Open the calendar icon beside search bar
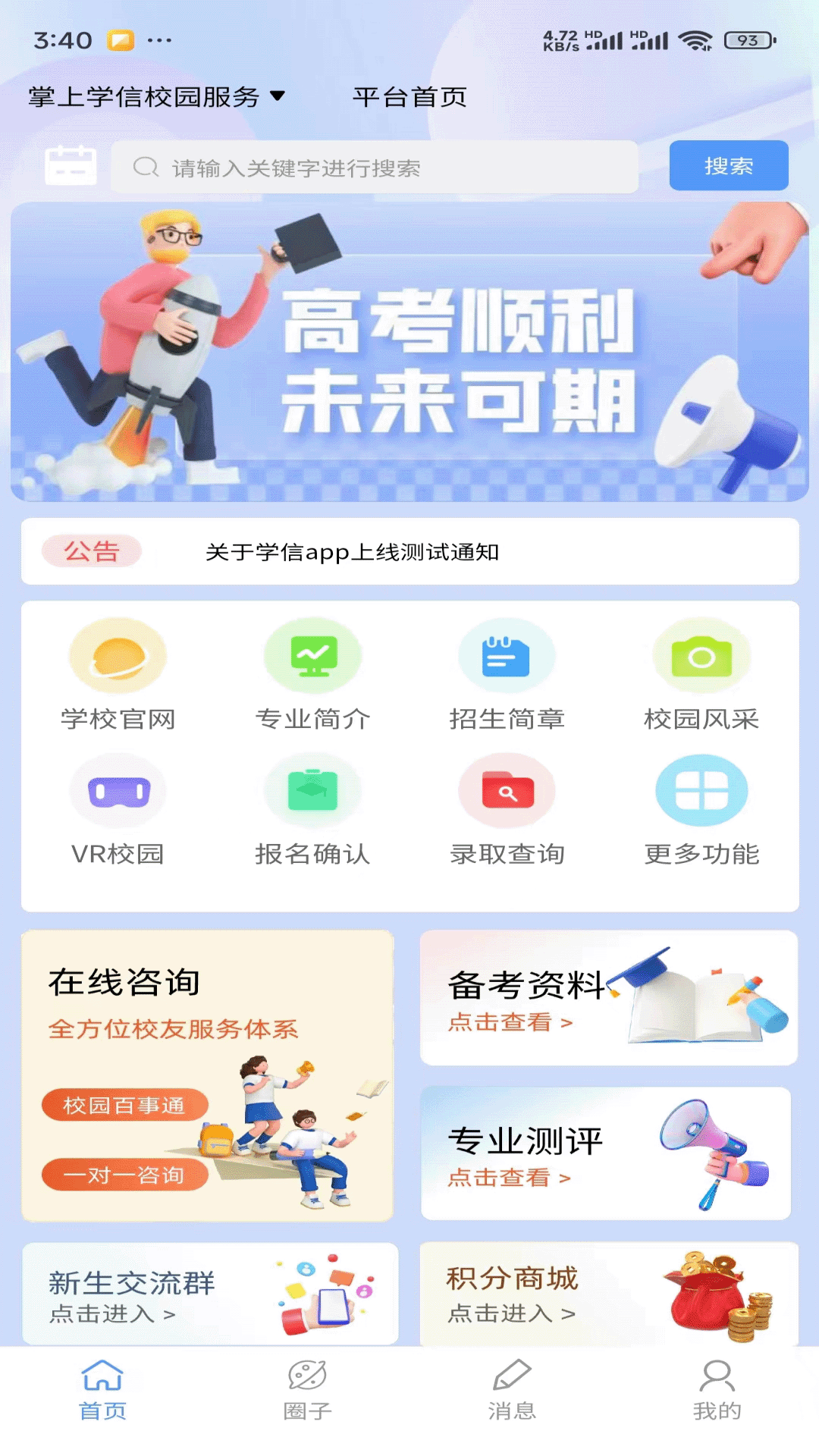This screenshot has height=1456, width=819. pos(72,165)
